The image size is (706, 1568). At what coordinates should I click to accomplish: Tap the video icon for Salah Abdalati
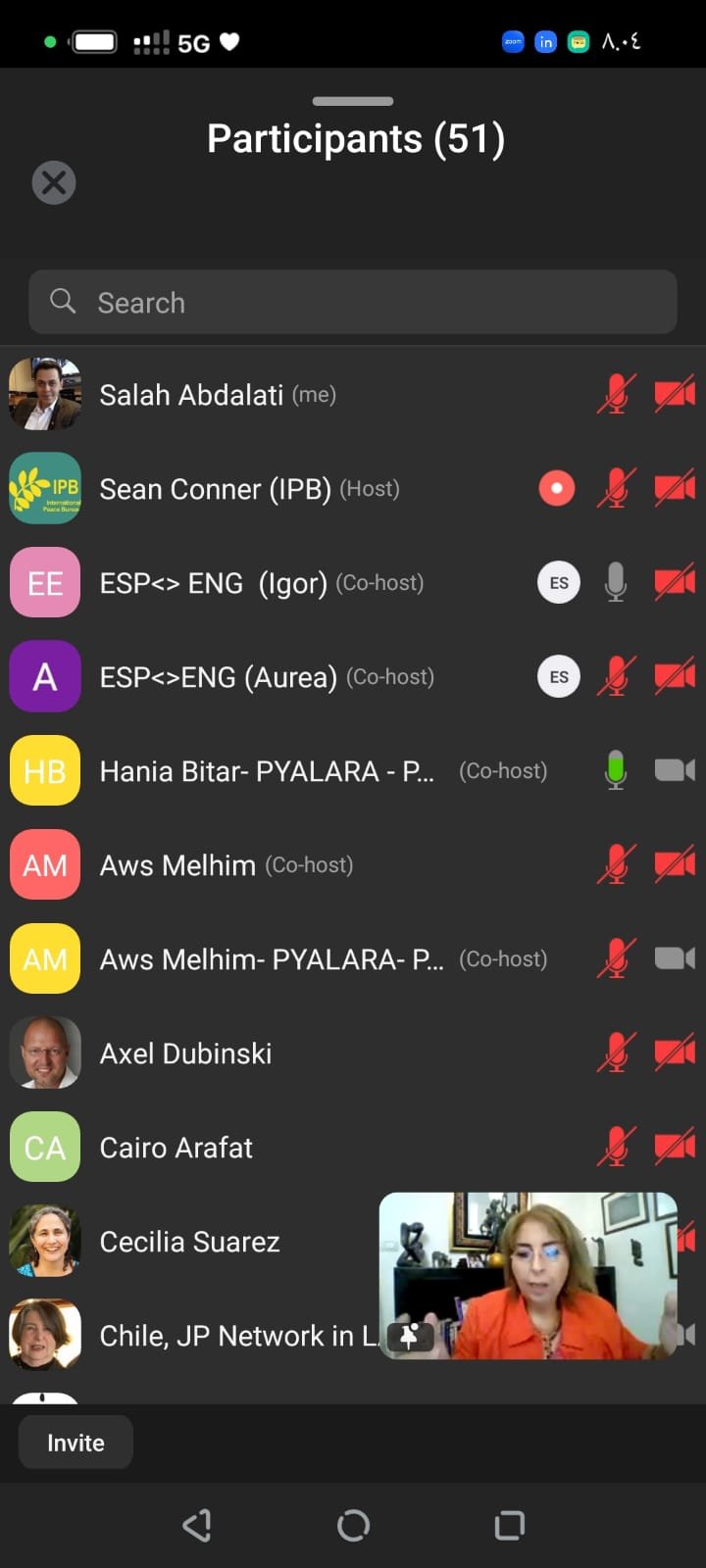coord(675,395)
